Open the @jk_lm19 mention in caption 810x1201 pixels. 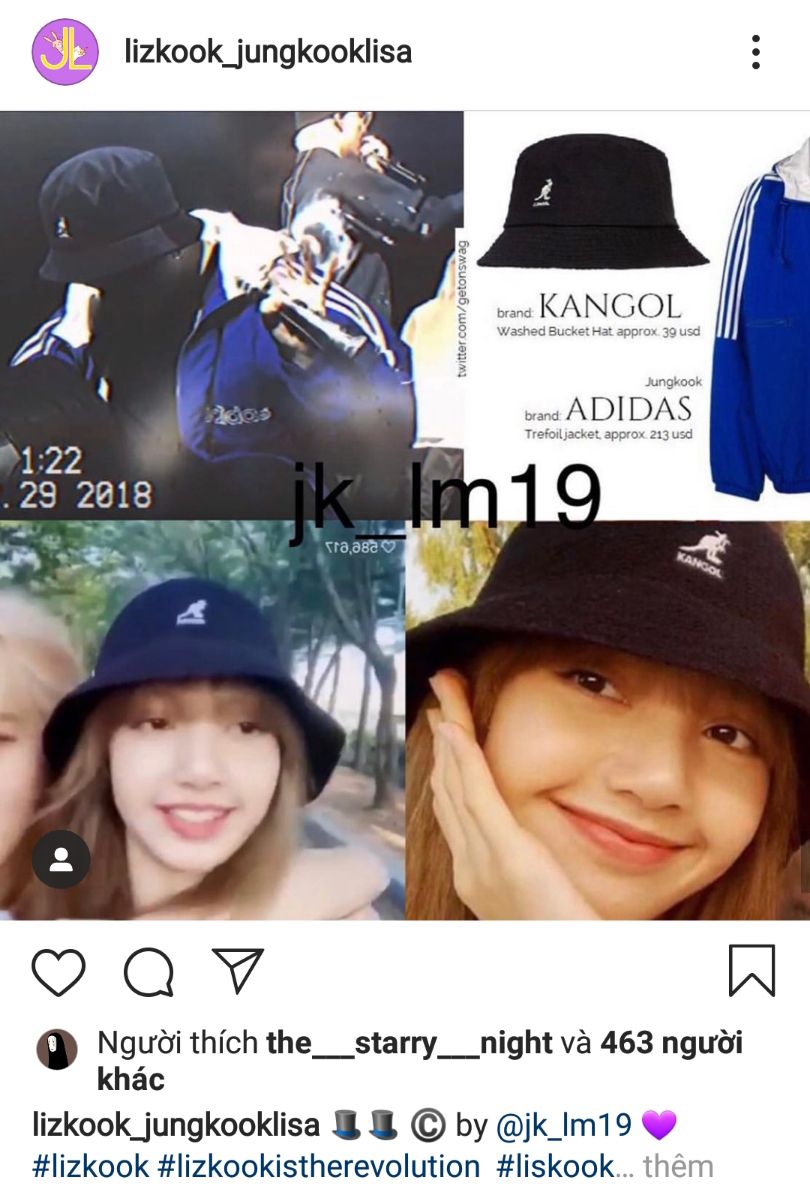pyautogui.click(x=564, y=1125)
